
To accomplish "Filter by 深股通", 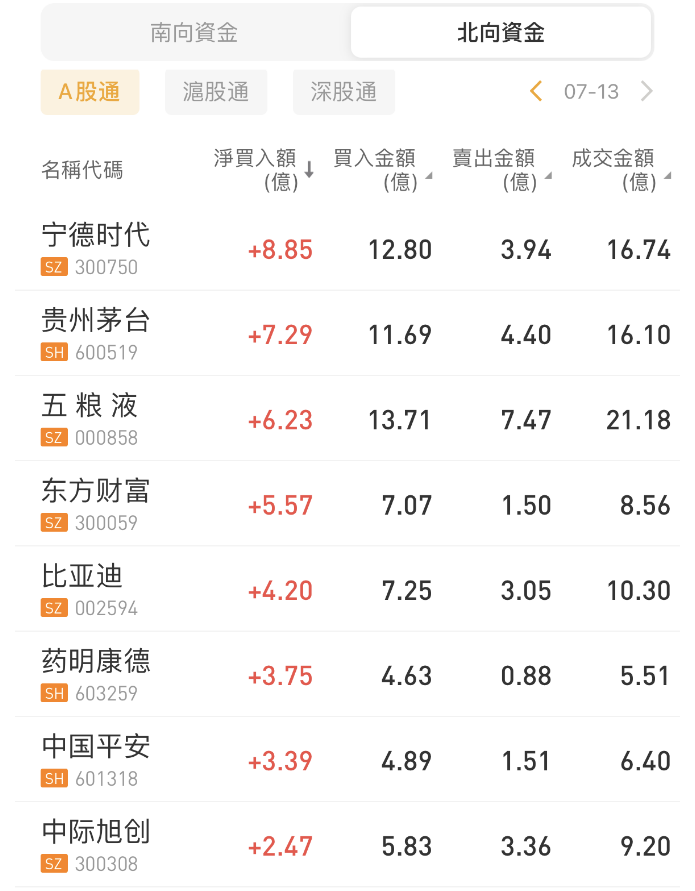I will tap(344, 92).
